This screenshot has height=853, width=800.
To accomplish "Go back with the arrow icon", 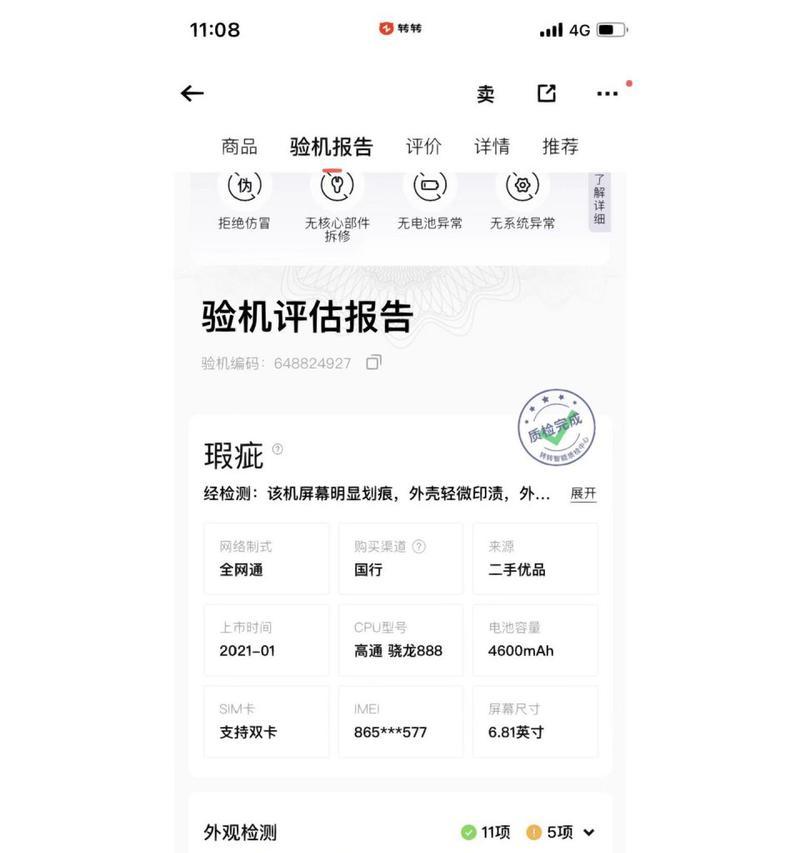I will (192, 94).
